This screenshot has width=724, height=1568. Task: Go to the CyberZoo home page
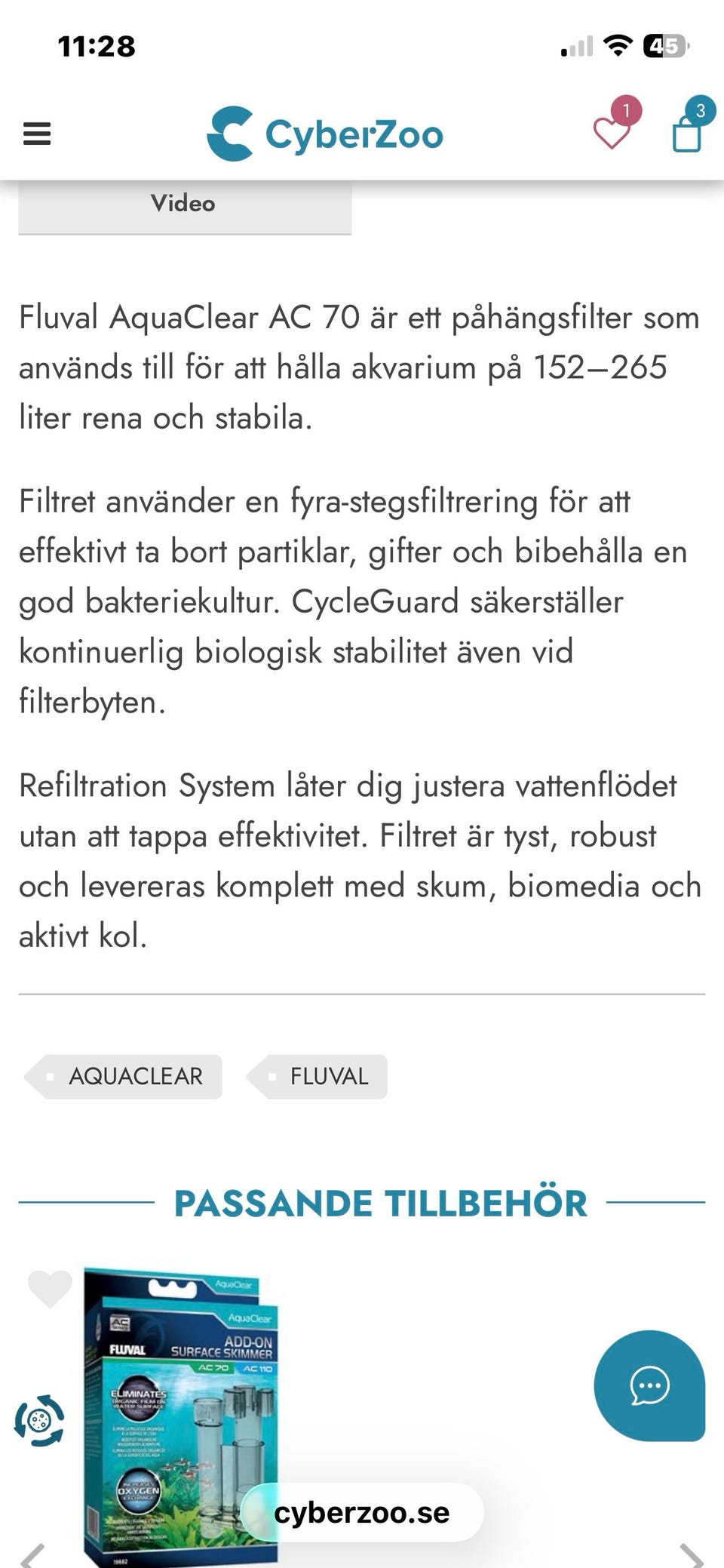click(325, 134)
